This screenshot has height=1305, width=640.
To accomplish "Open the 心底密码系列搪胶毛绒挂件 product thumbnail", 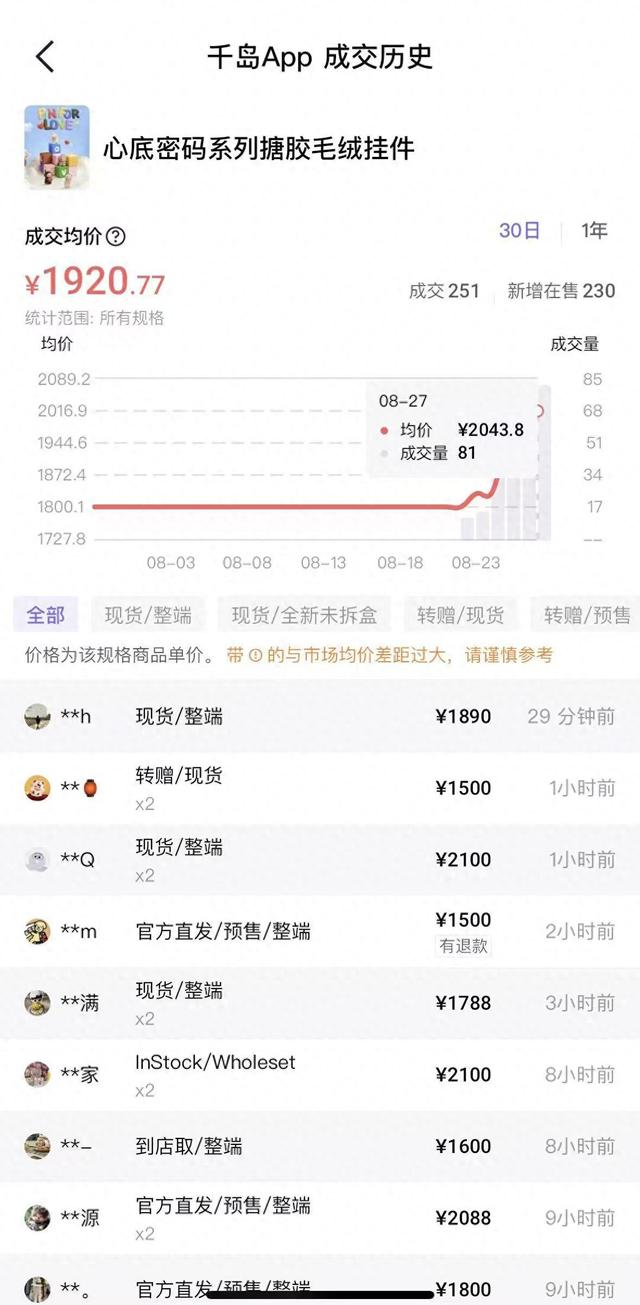I will click(57, 148).
